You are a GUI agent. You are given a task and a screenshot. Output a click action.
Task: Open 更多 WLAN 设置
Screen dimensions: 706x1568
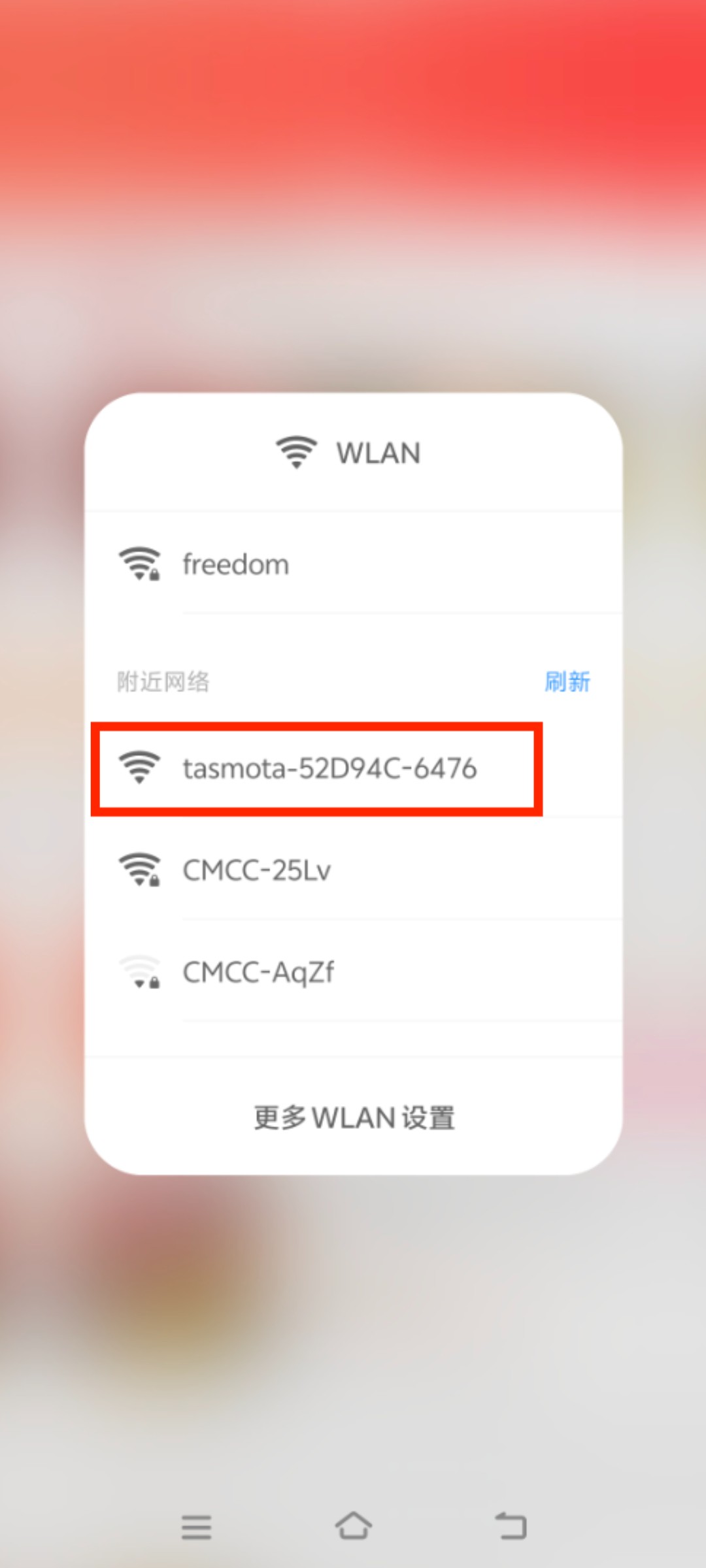(x=354, y=1117)
